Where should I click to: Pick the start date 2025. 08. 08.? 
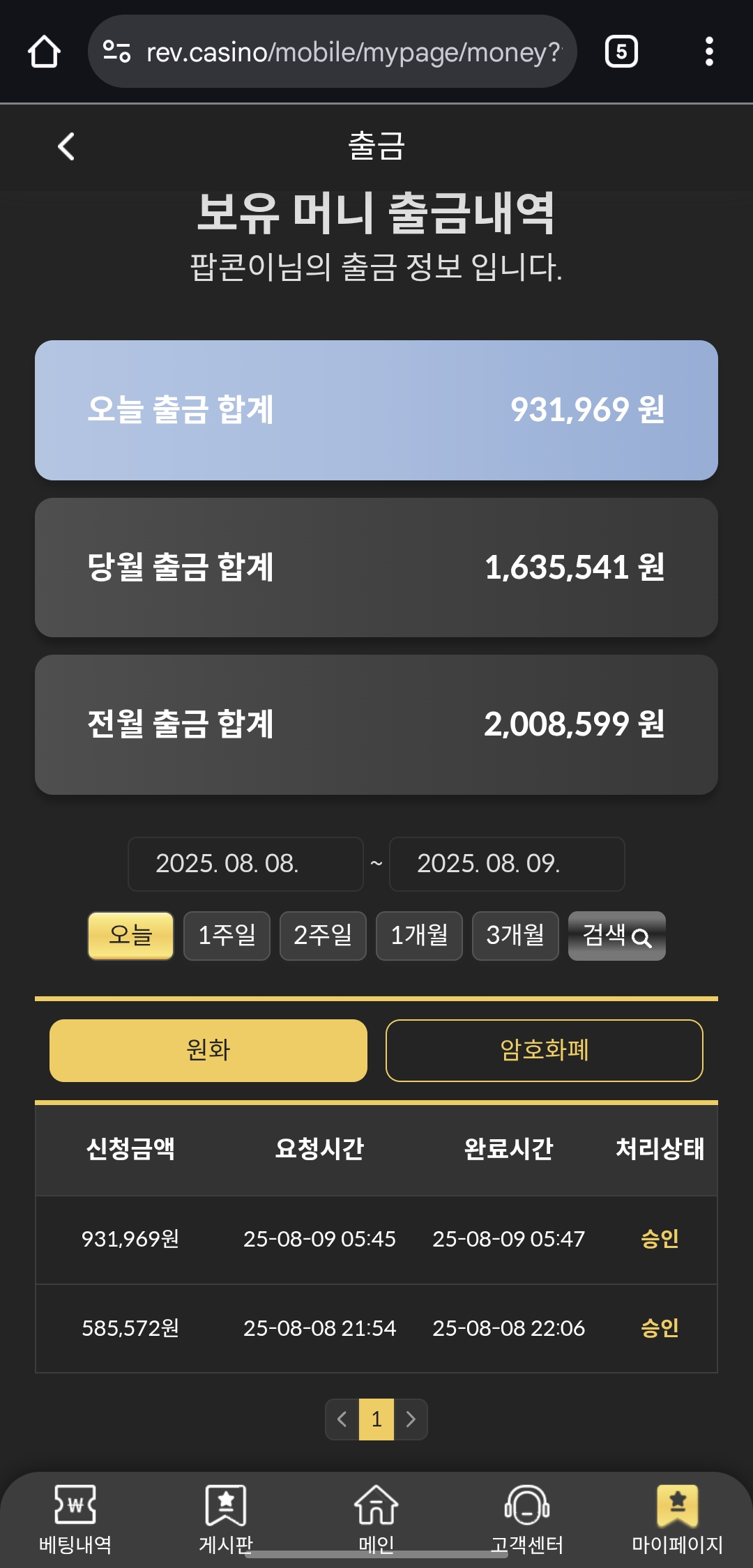pyautogui.click(x=245, y=864)
